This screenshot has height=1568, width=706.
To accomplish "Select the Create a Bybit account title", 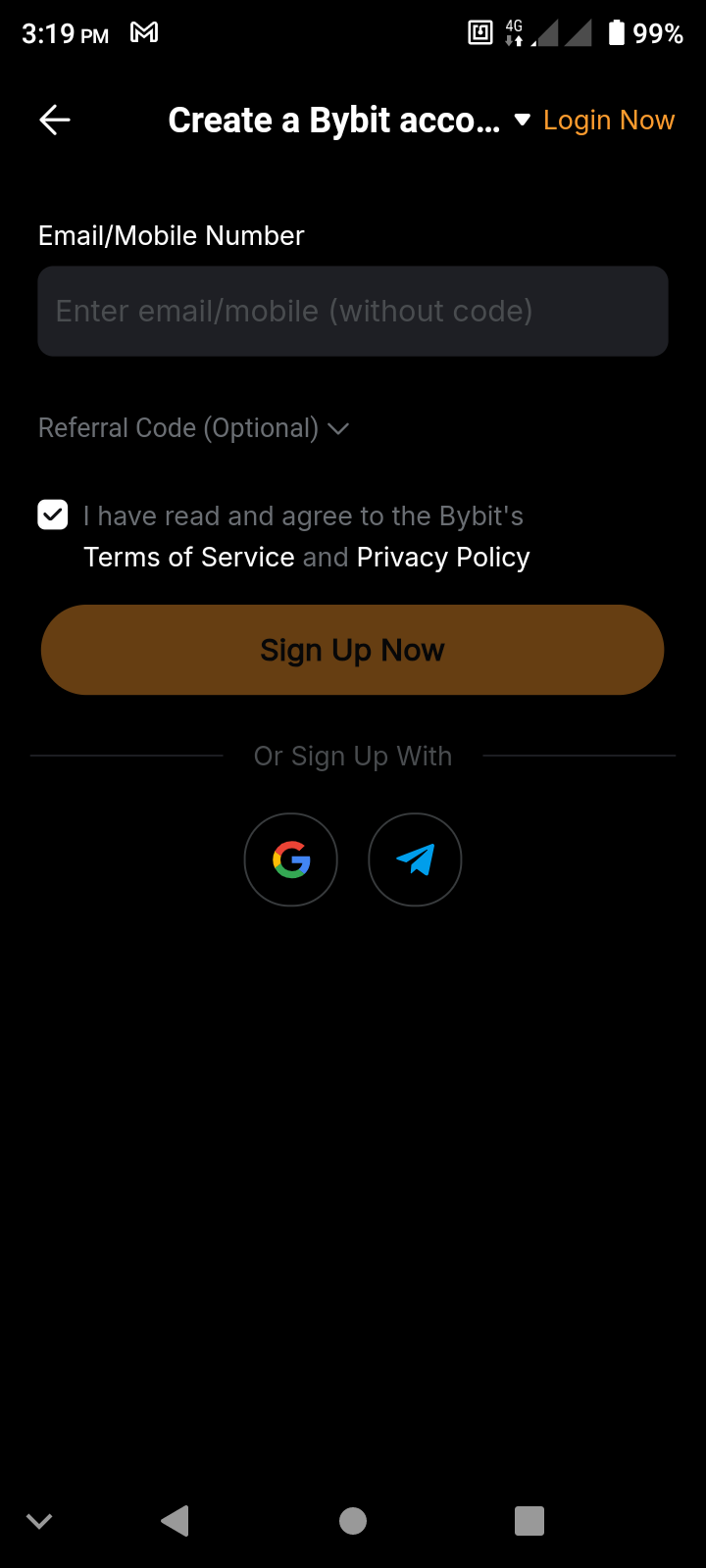I will tap(337, 119).
